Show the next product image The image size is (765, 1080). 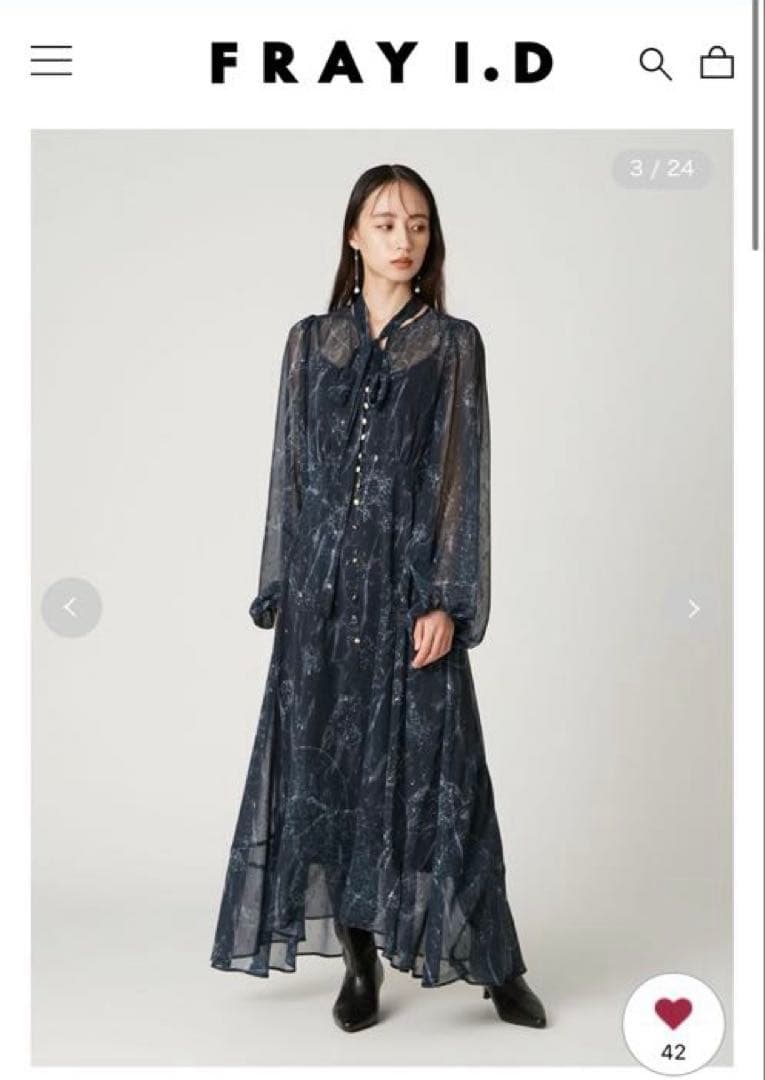tap(694, 607)
